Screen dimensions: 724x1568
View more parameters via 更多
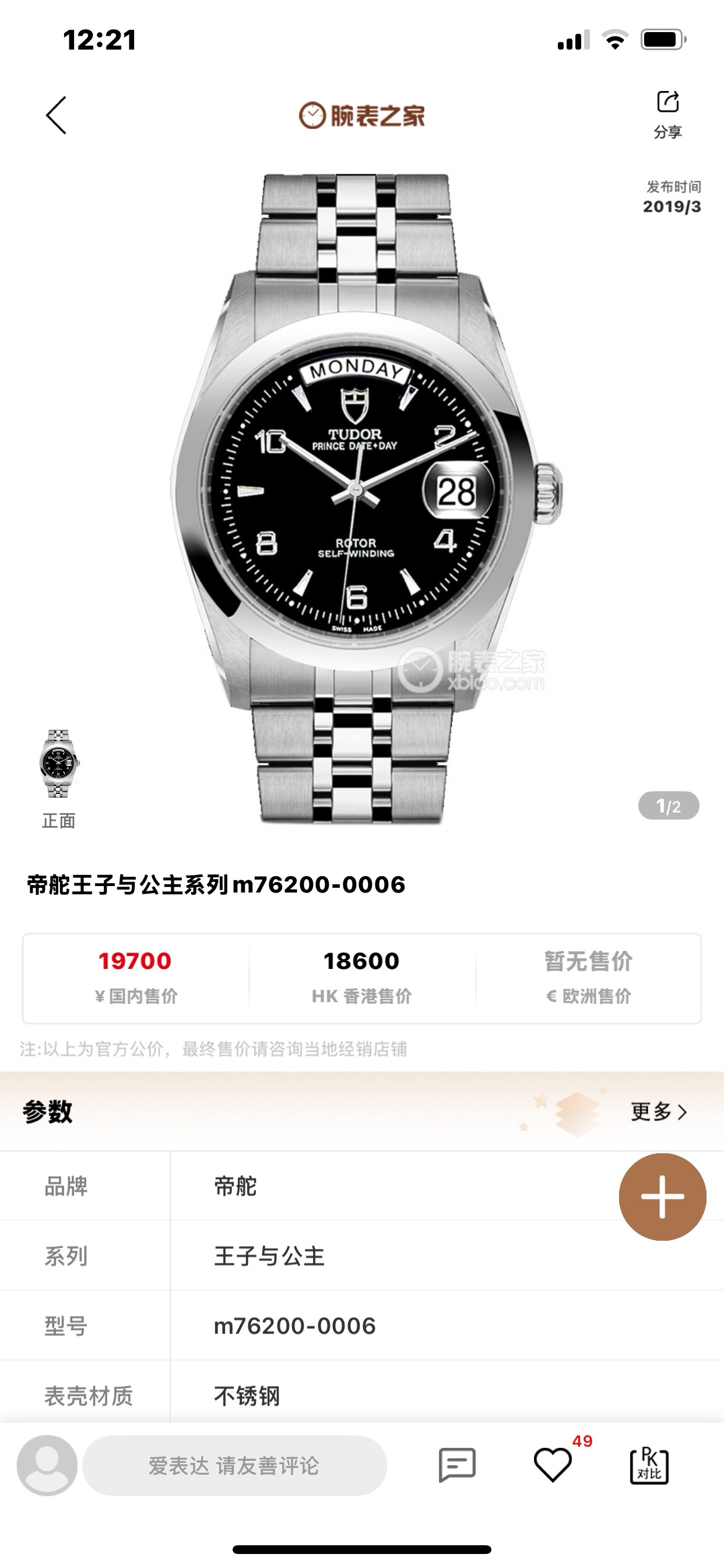[x=659, y=1112]
